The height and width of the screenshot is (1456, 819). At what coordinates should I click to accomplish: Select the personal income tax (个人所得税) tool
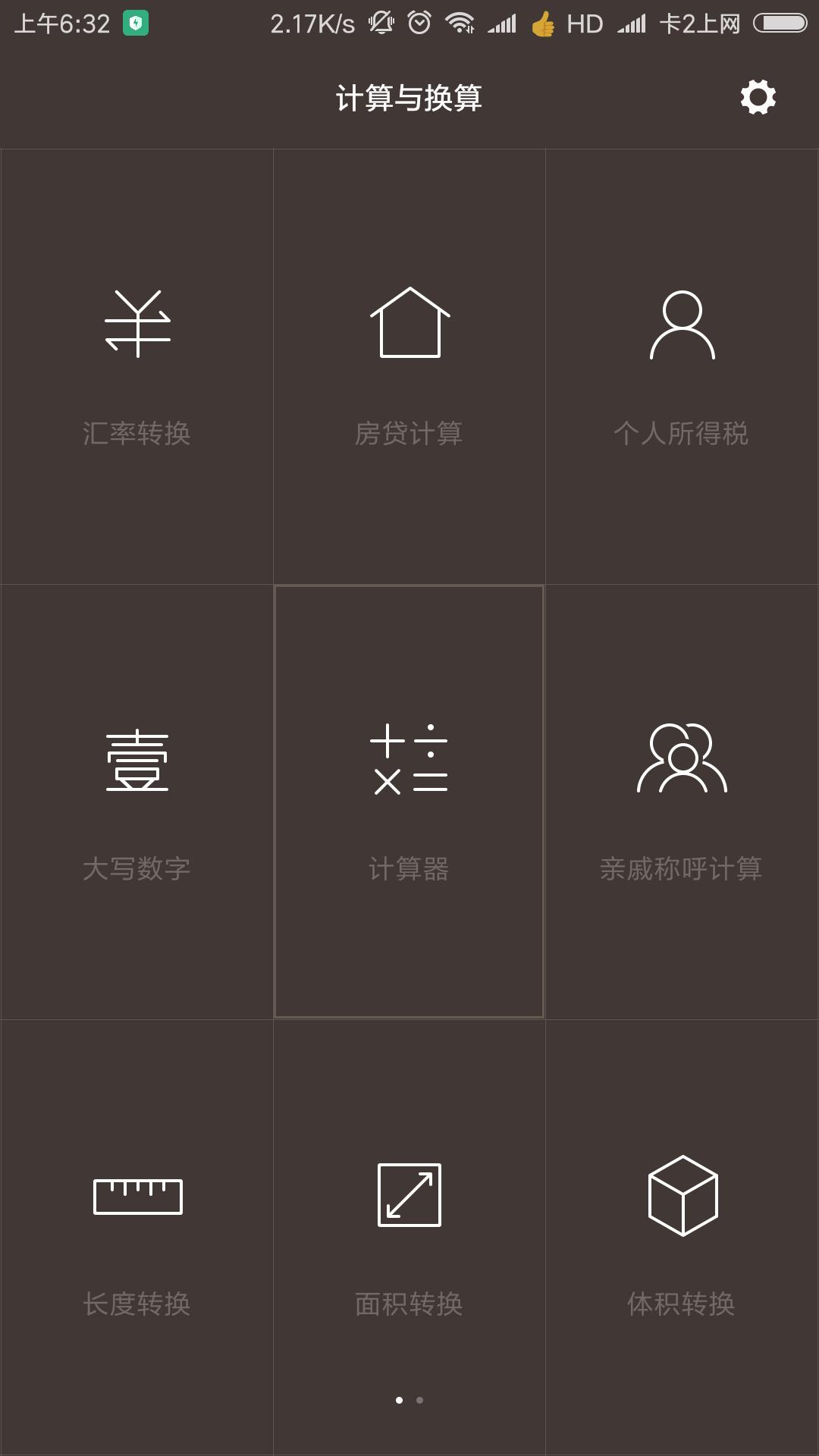(x=682, y=364)
